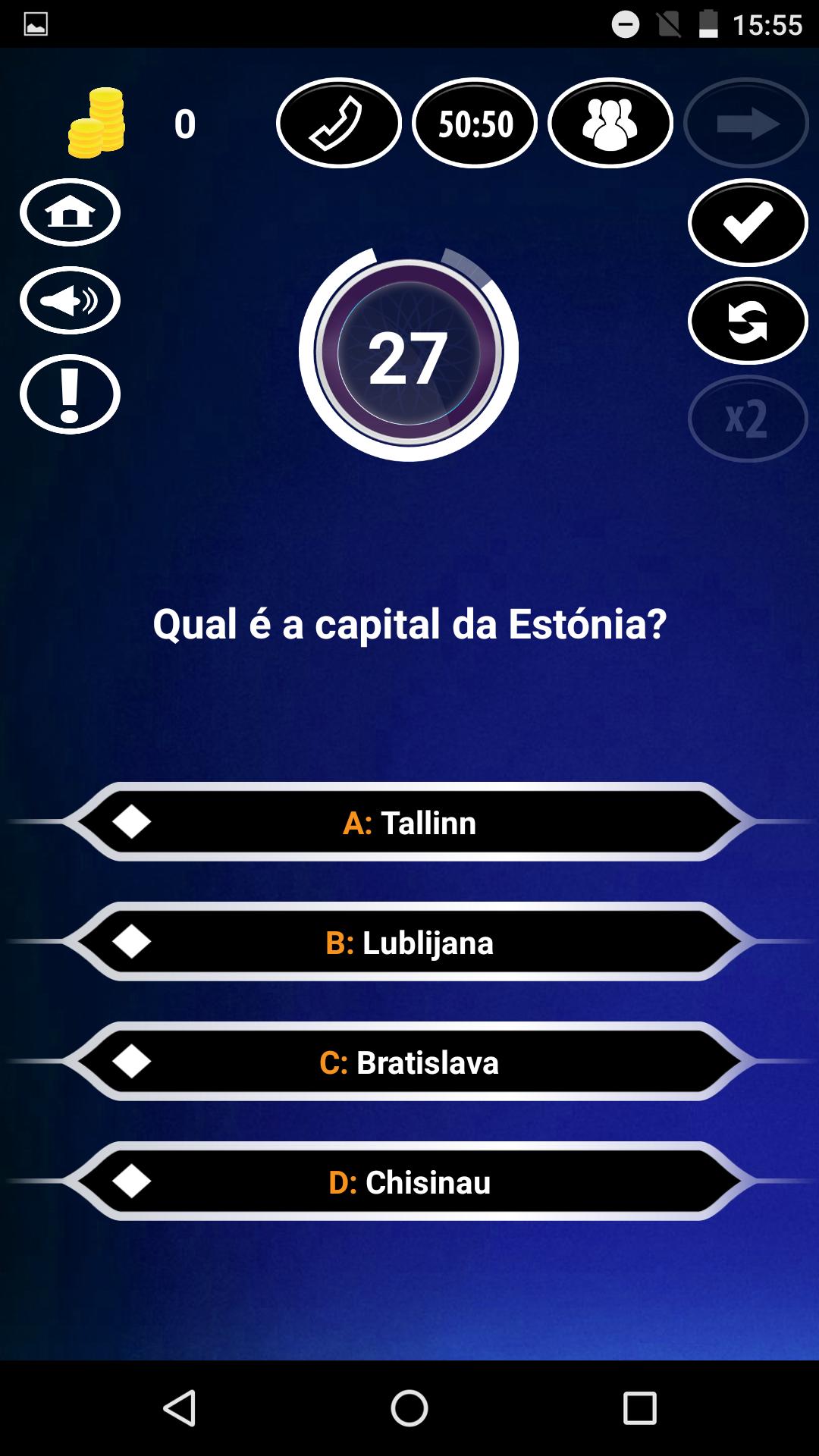This screenshot has width=819, height=1456.
Task: Activate the 50:50 lifeline
Action: 475,123
